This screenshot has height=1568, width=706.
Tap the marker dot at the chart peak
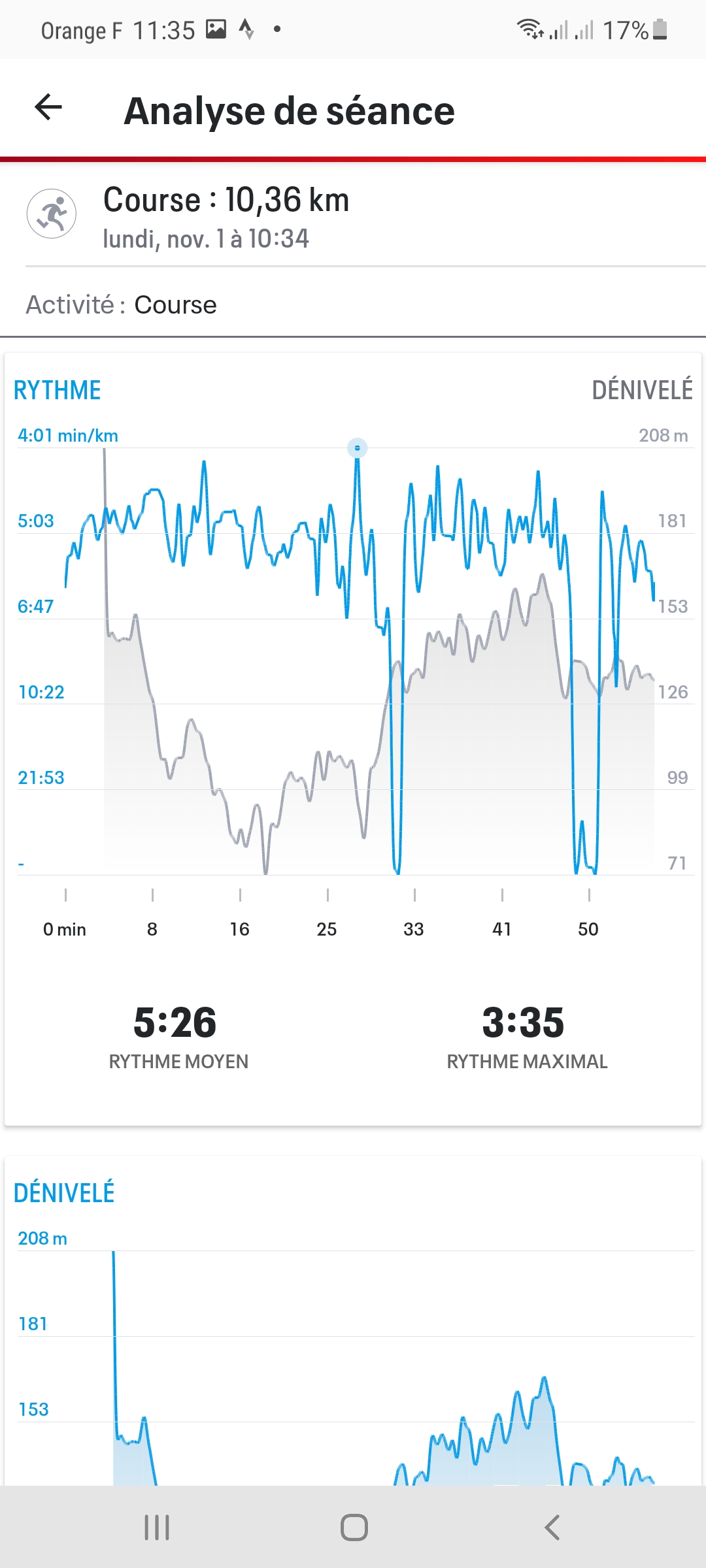click(x=357, y=448)
